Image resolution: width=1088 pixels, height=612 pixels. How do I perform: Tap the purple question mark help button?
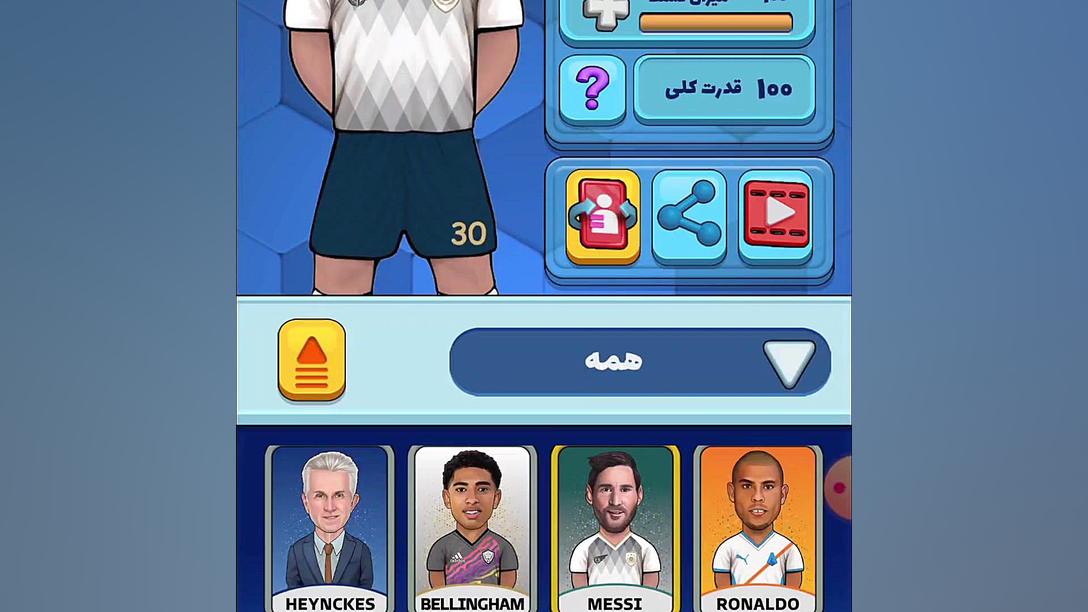click(592, 89)
